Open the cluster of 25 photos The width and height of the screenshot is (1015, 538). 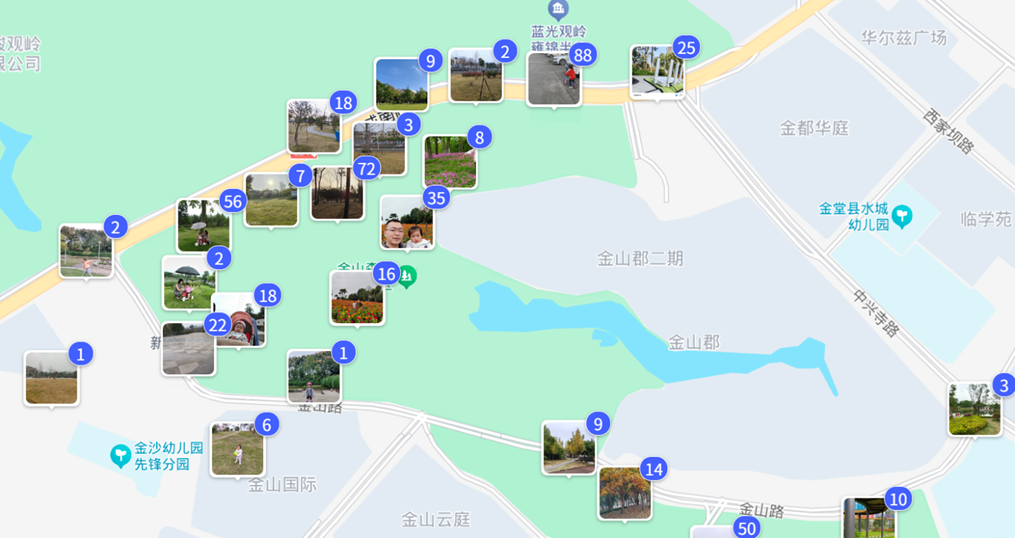pos(657,71)
